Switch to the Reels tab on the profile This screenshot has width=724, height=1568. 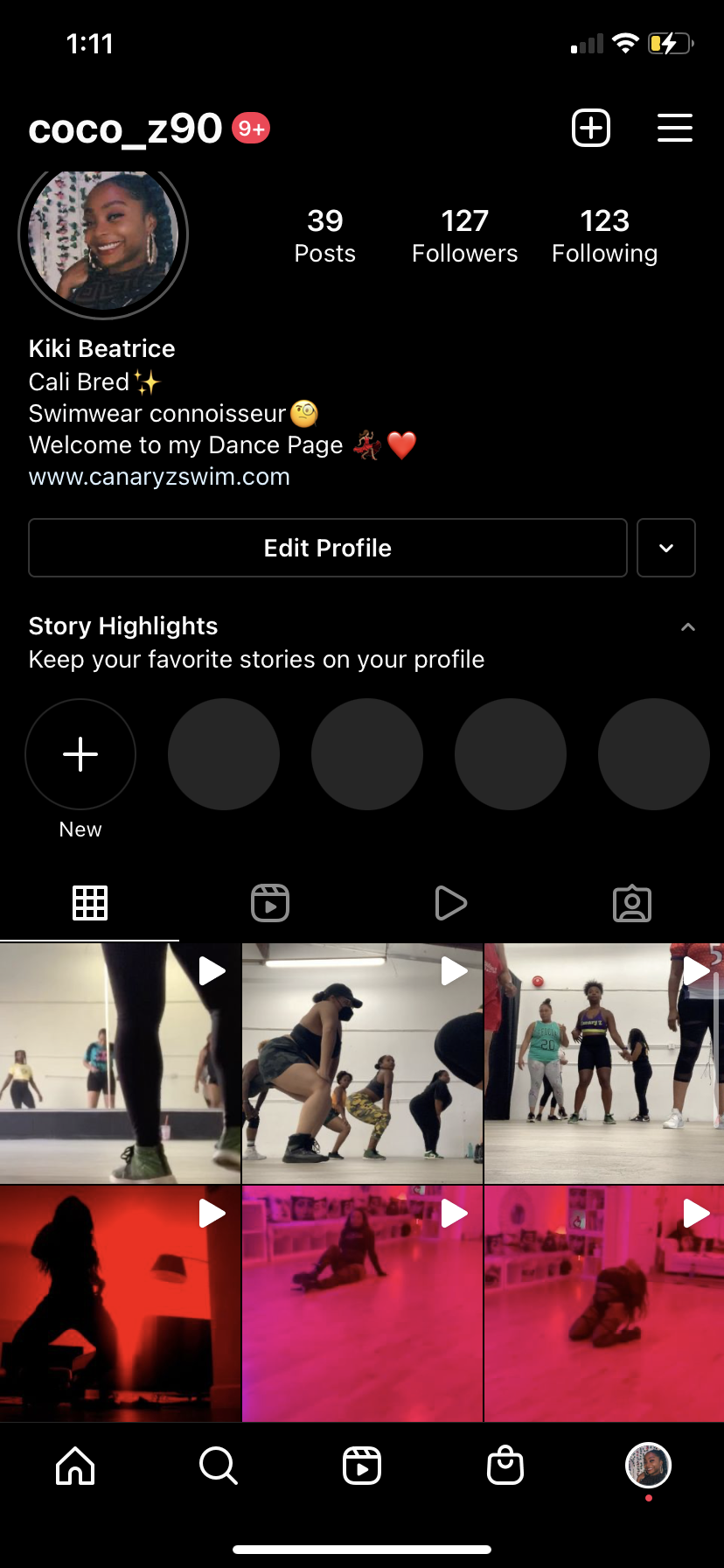click(270, 903)
